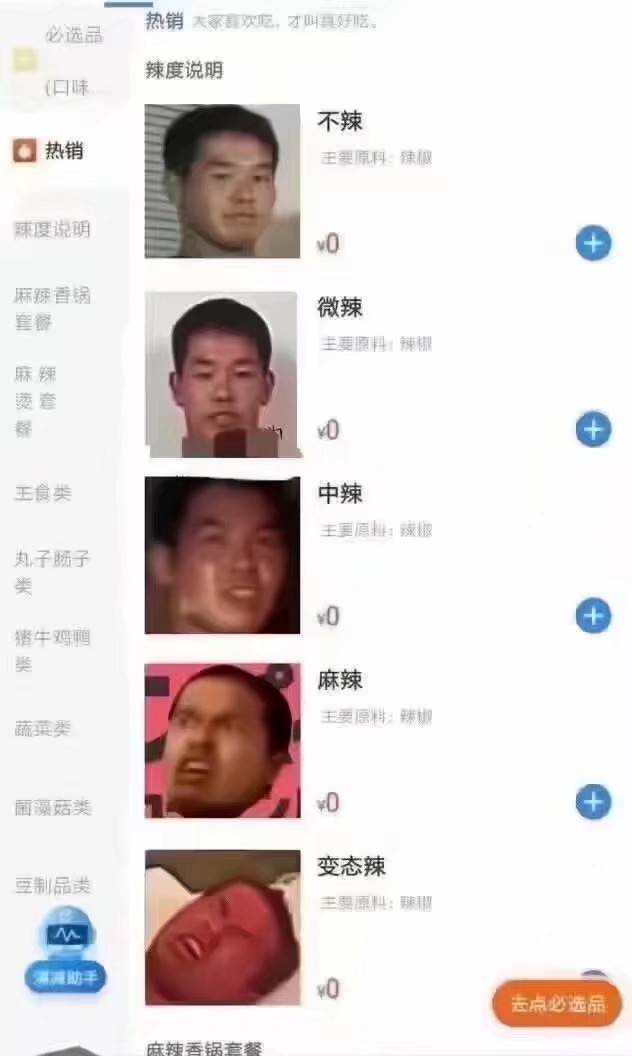Screen dimensions: 632x1056
Task: Open the floating 助手 robot assistant
Action: (x=67, y=953)
